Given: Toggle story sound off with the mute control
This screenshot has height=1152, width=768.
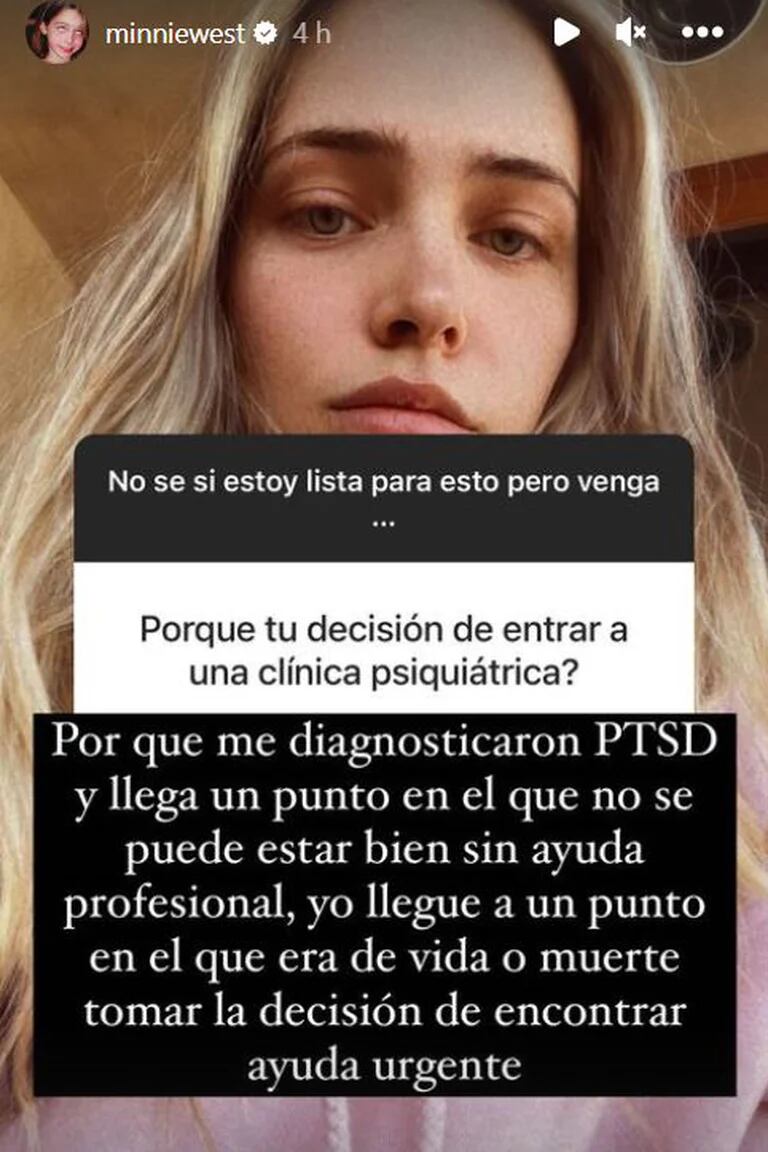Looking at the screenshot, I should click(631, 33).
